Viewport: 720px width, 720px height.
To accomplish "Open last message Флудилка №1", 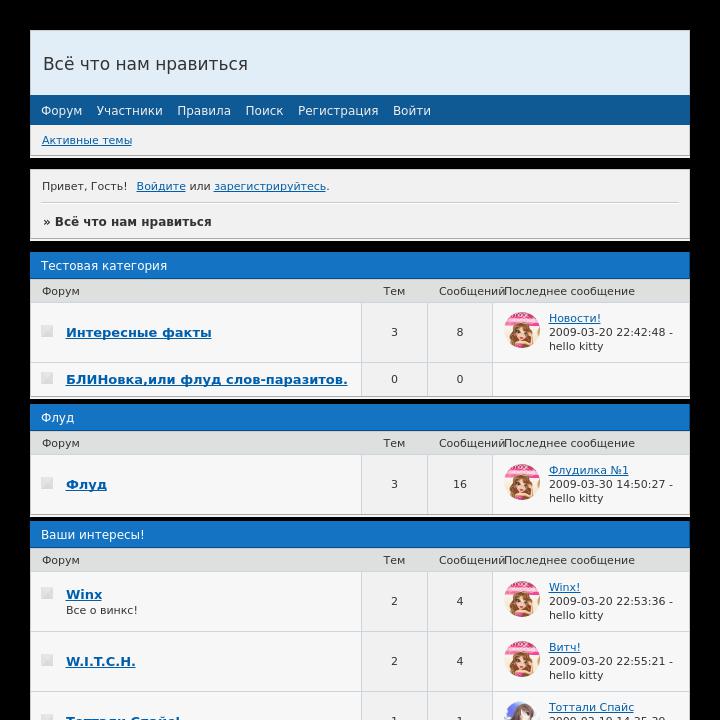I will click(x=588, y=471).
